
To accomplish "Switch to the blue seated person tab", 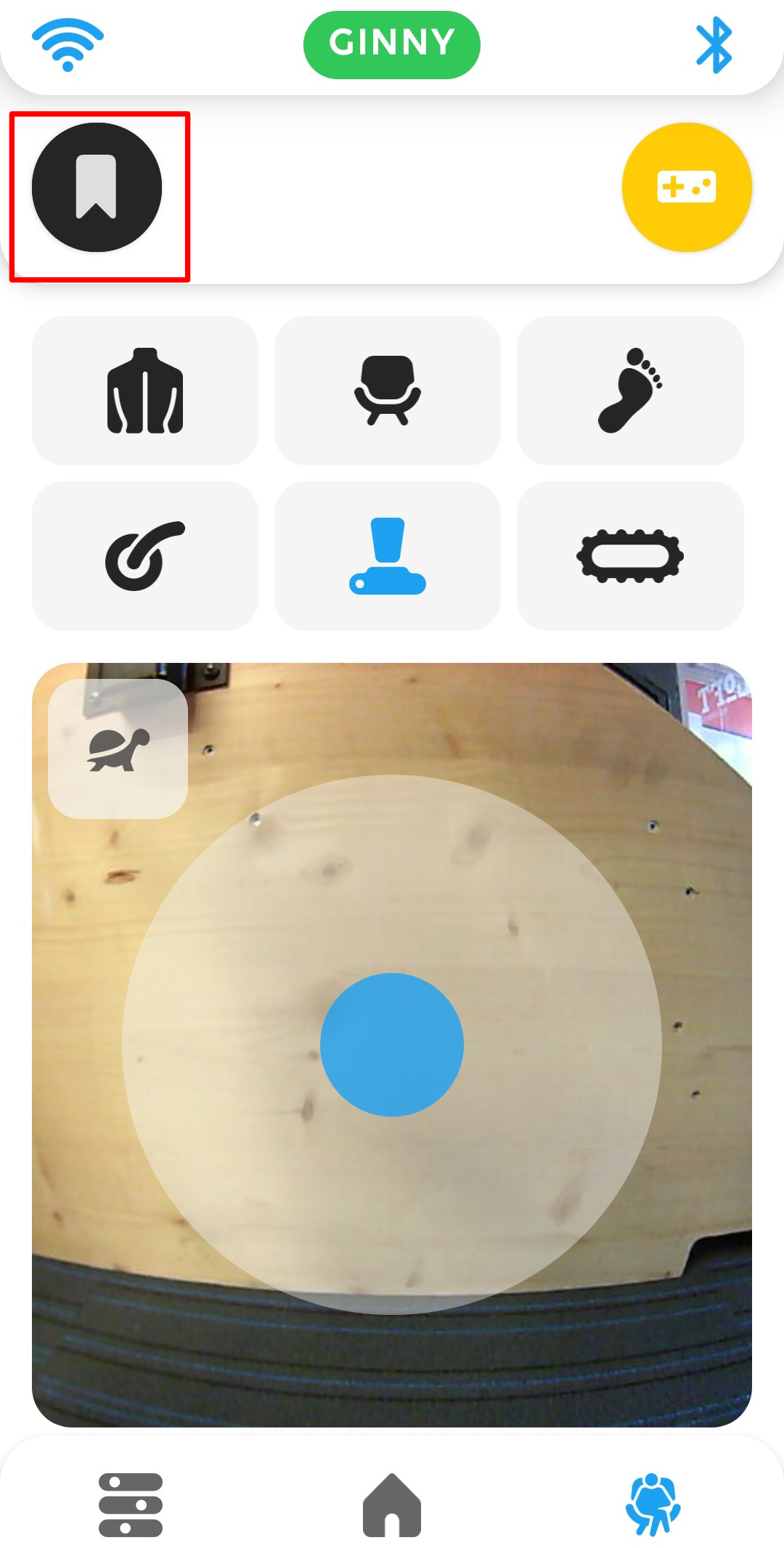I will (653, 1504).
